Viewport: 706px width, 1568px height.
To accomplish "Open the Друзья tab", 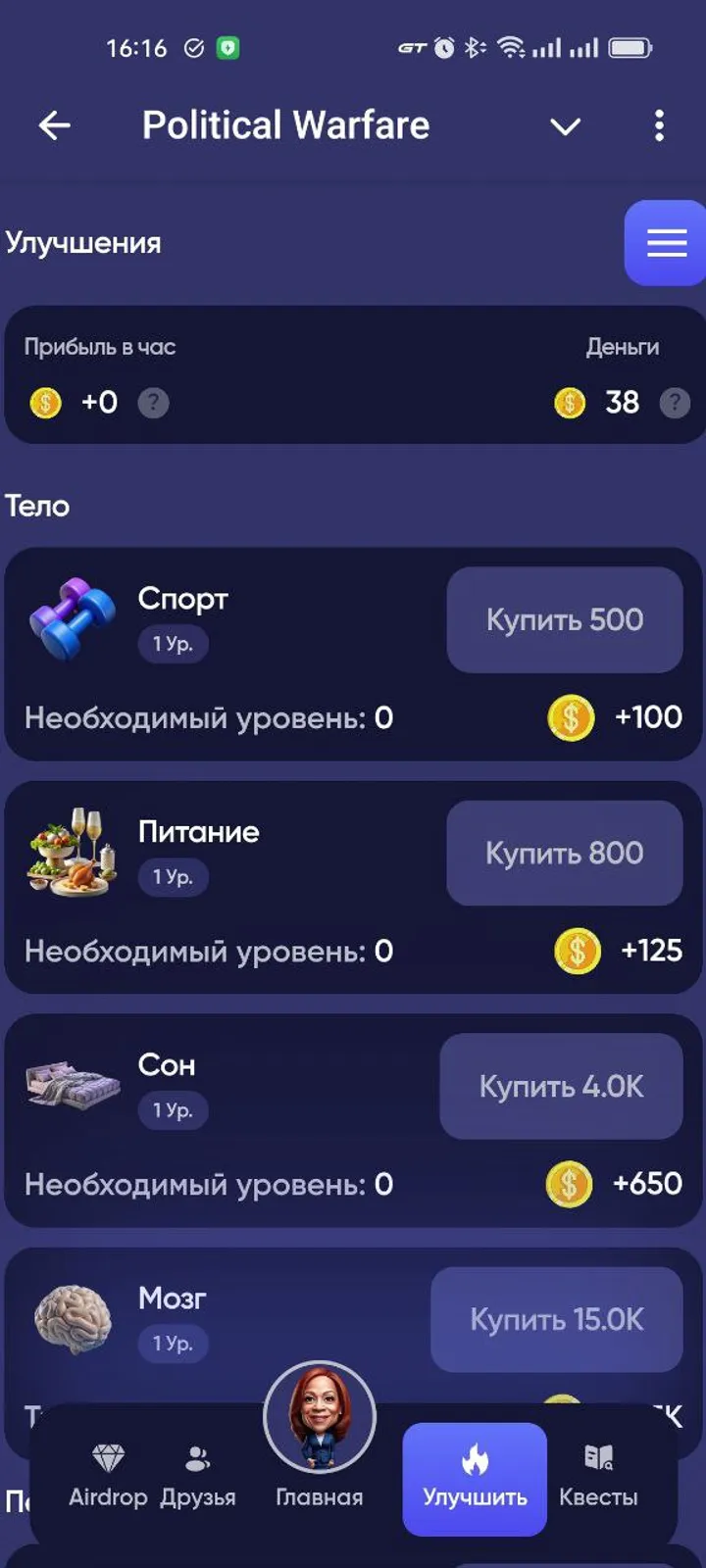I will (x=198, y=1476).
